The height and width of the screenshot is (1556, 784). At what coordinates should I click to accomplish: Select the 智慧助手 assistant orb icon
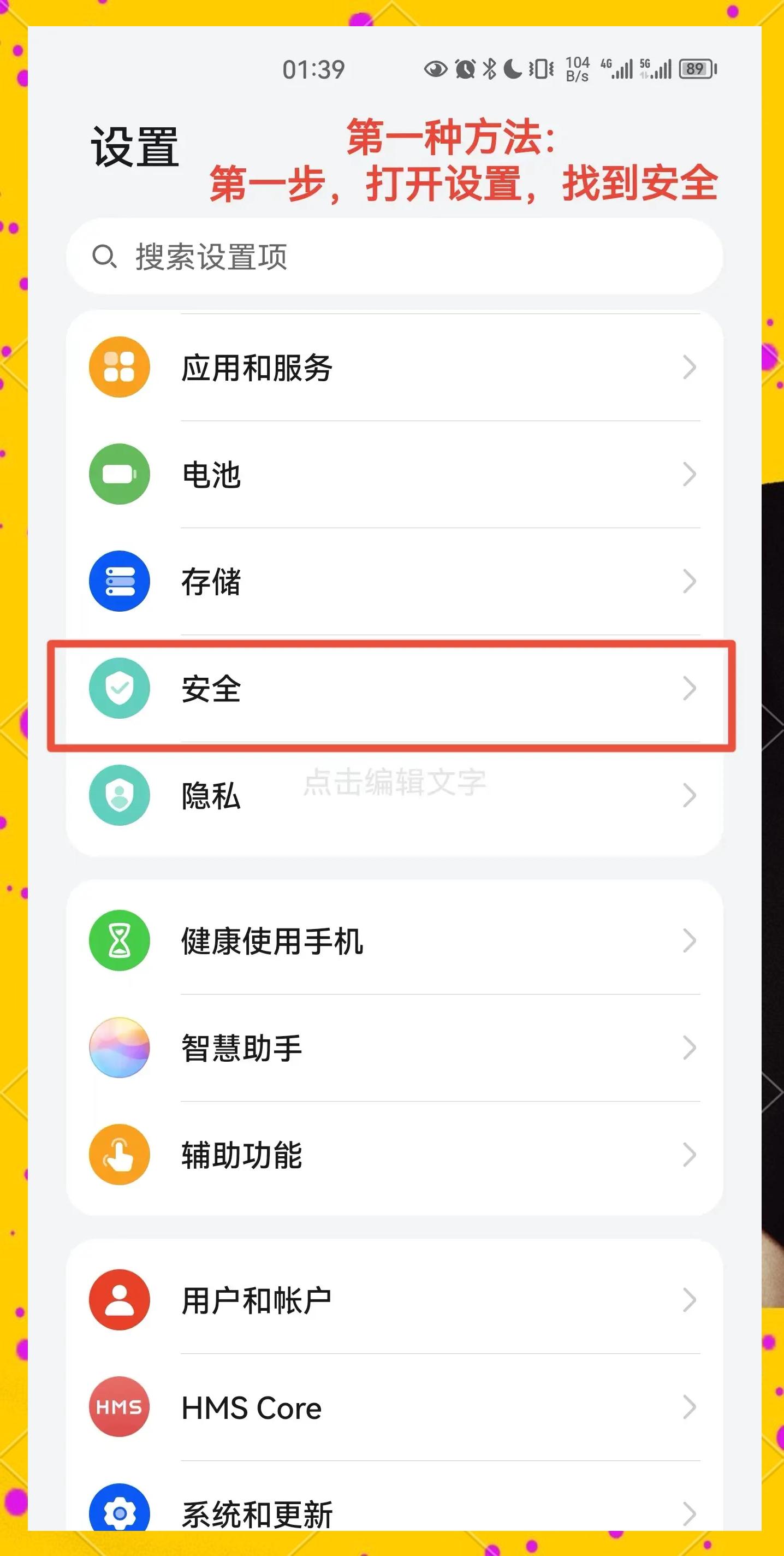[x=119, y=1048]
